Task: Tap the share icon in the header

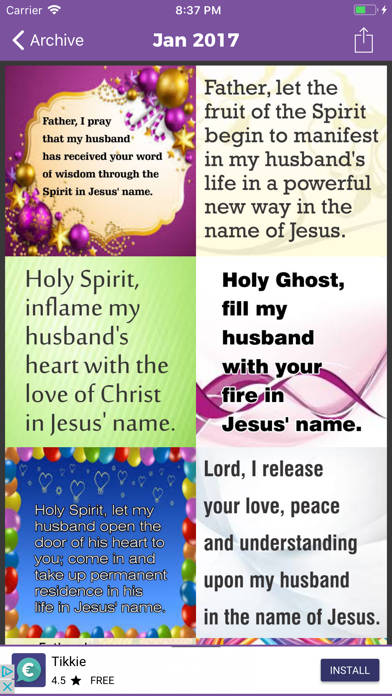Action: (364, 40)
